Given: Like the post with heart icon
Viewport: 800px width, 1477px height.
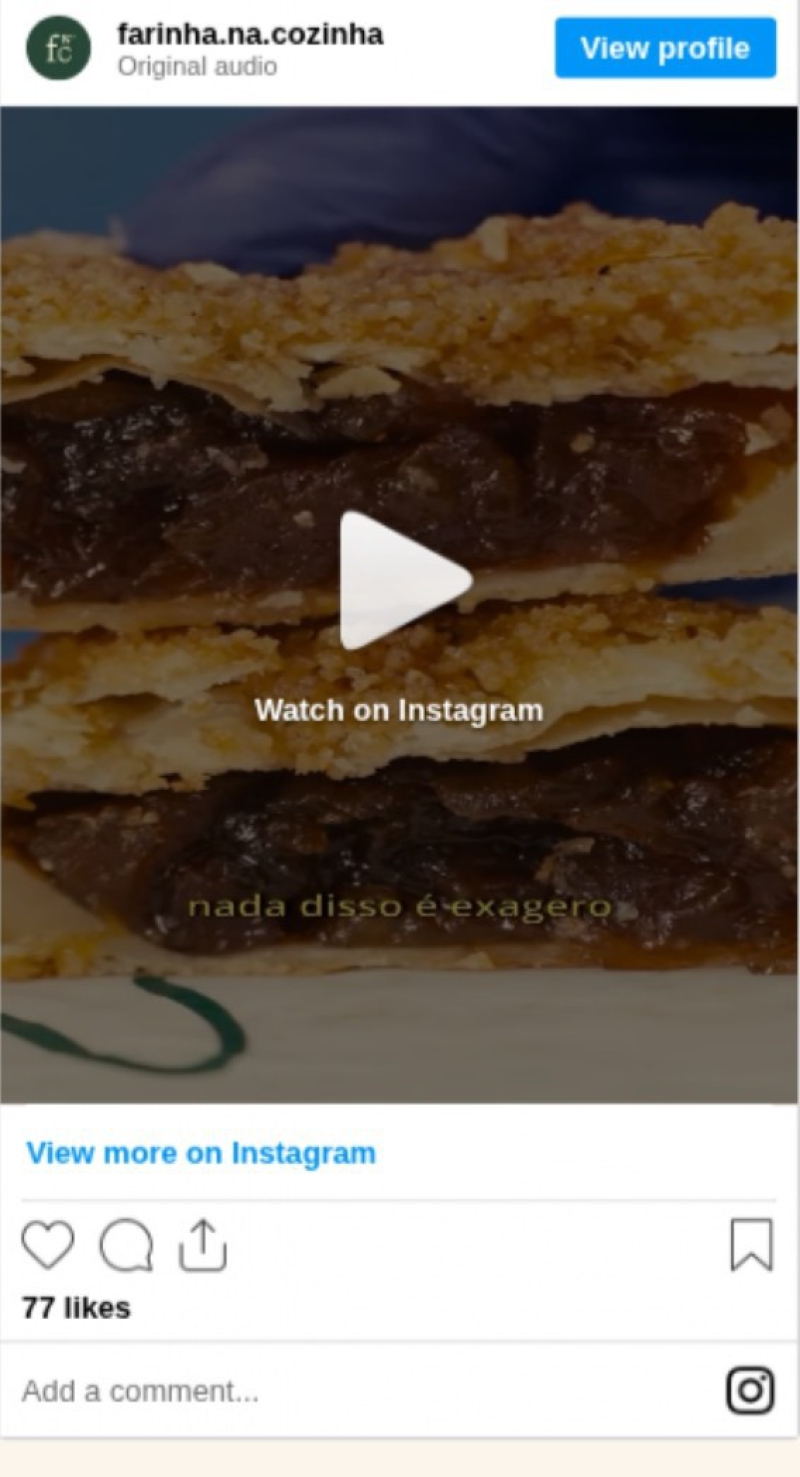Looking at the screenshot, I should (48, 1245).
